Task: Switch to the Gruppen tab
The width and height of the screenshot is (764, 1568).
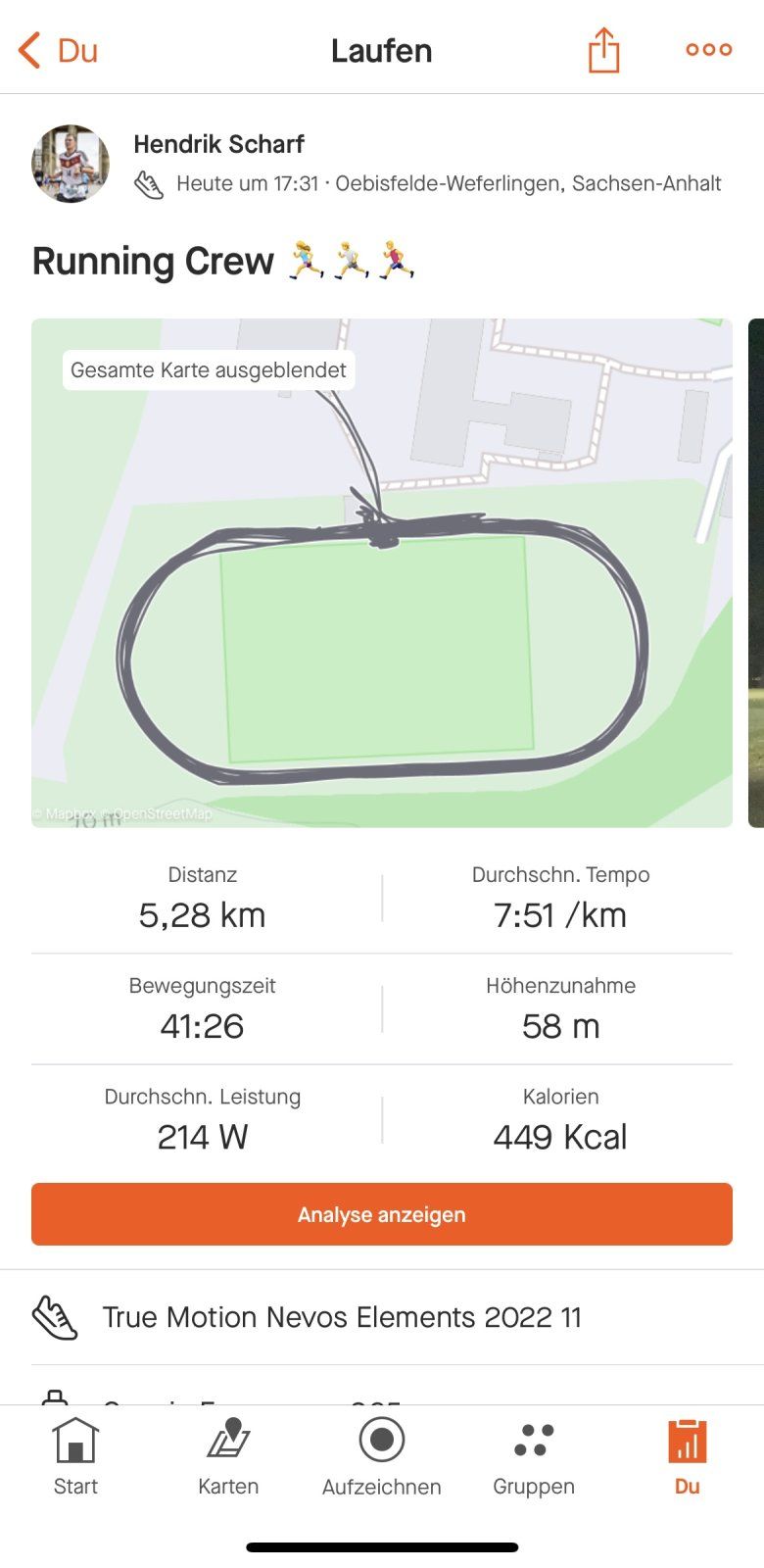Action: click(534, 1457)
